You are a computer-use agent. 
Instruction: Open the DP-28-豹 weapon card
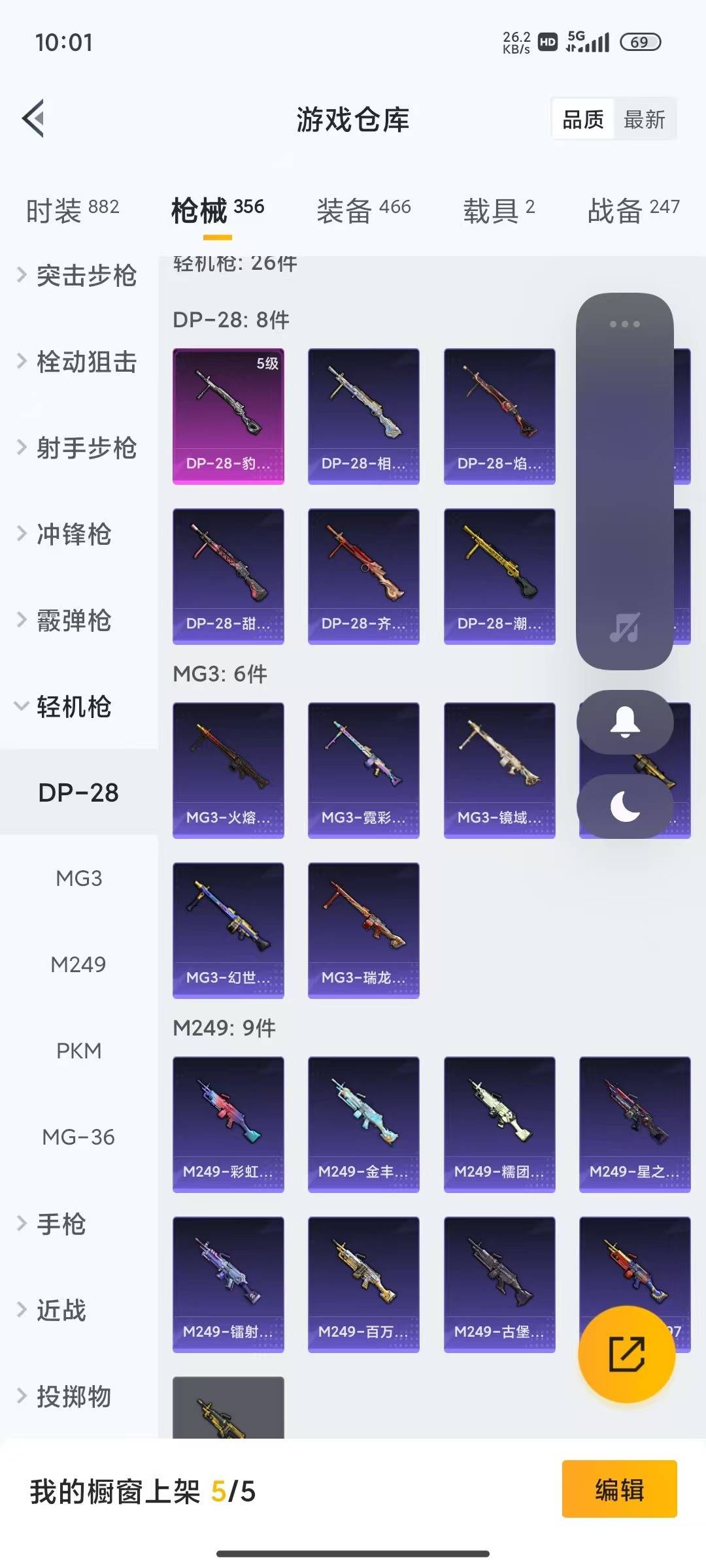coord(228,414)
